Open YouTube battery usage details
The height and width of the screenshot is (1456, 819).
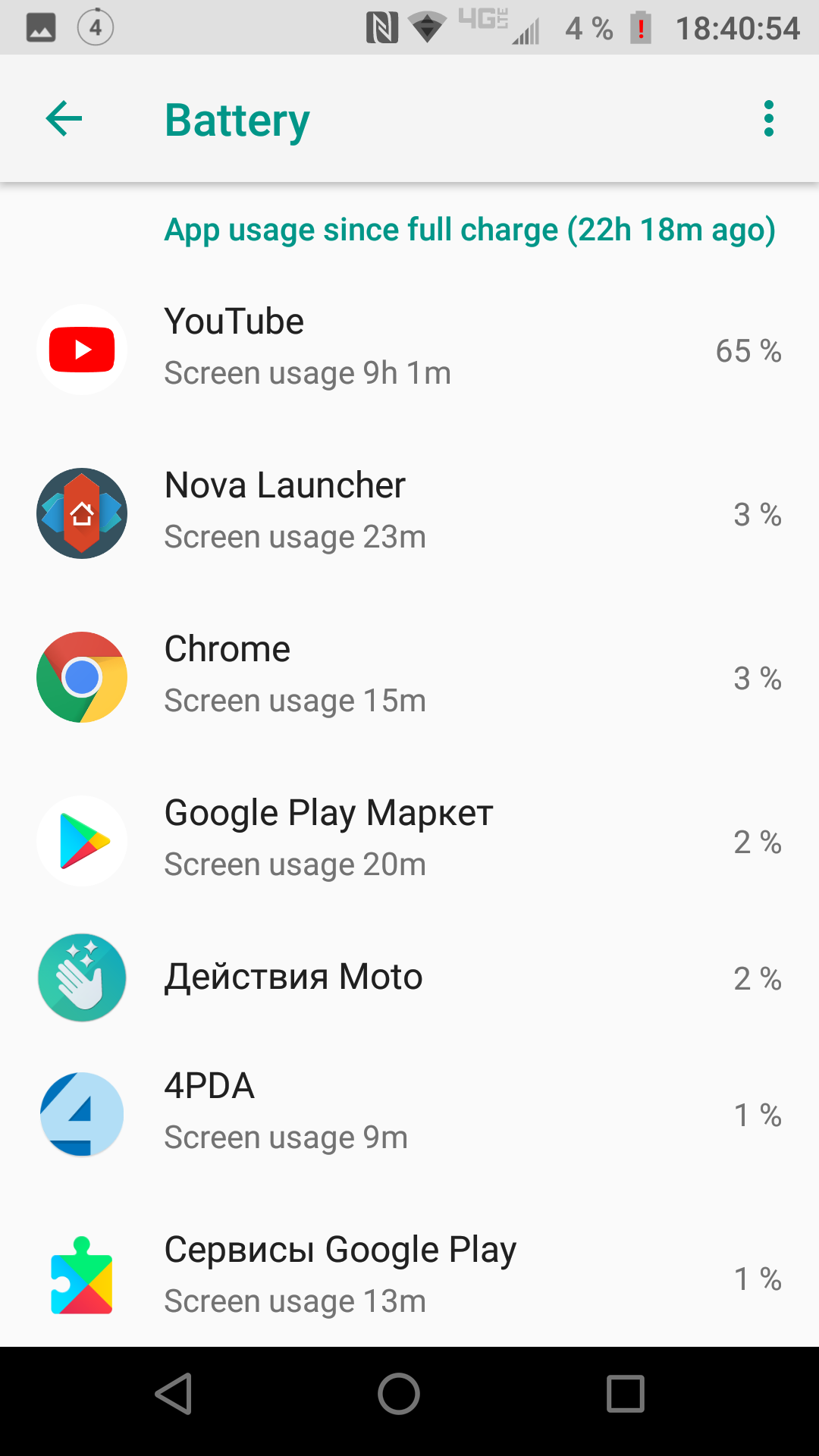point(409,350)
